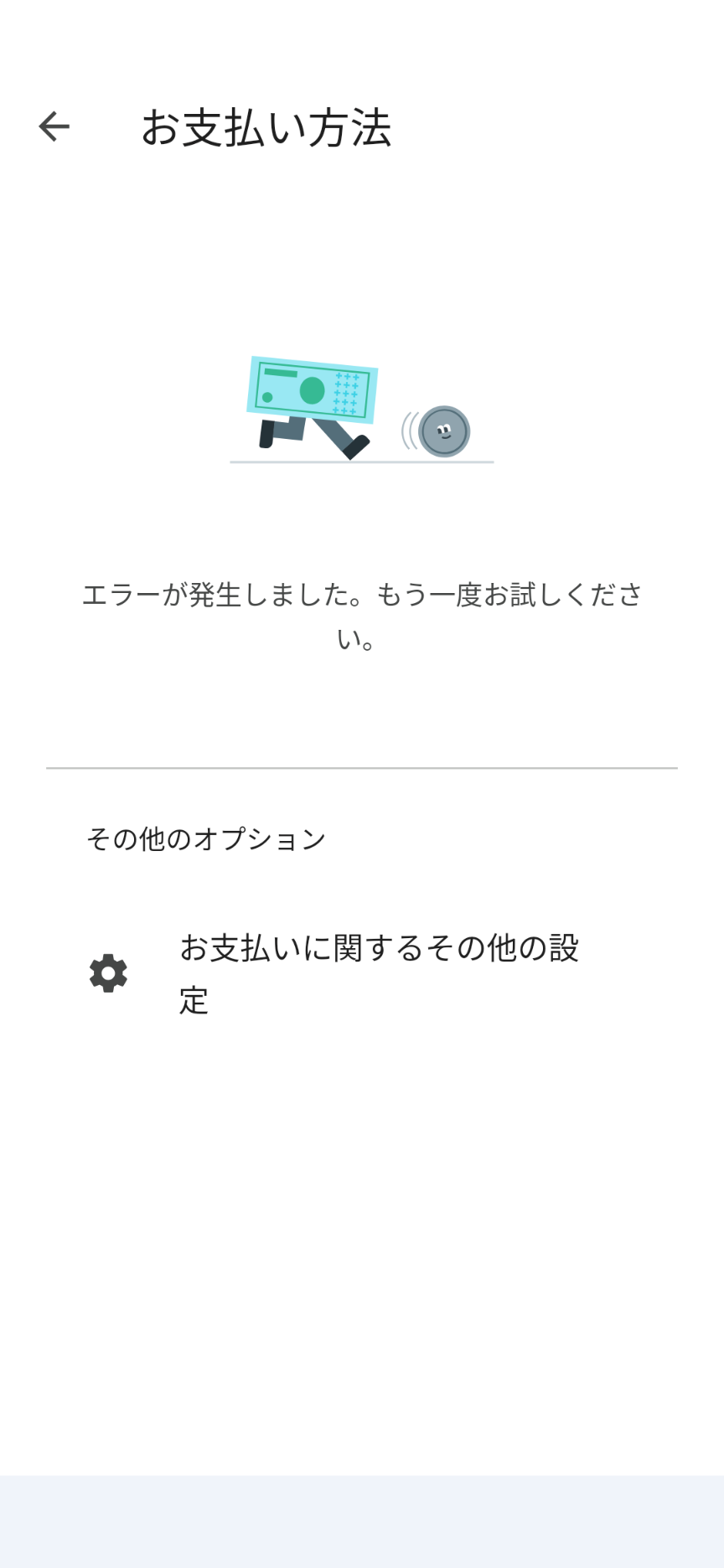Viewport: 724px width, 1568px height.
Task: Tap the navigation arrow at top left
Action: click(53, 126)
